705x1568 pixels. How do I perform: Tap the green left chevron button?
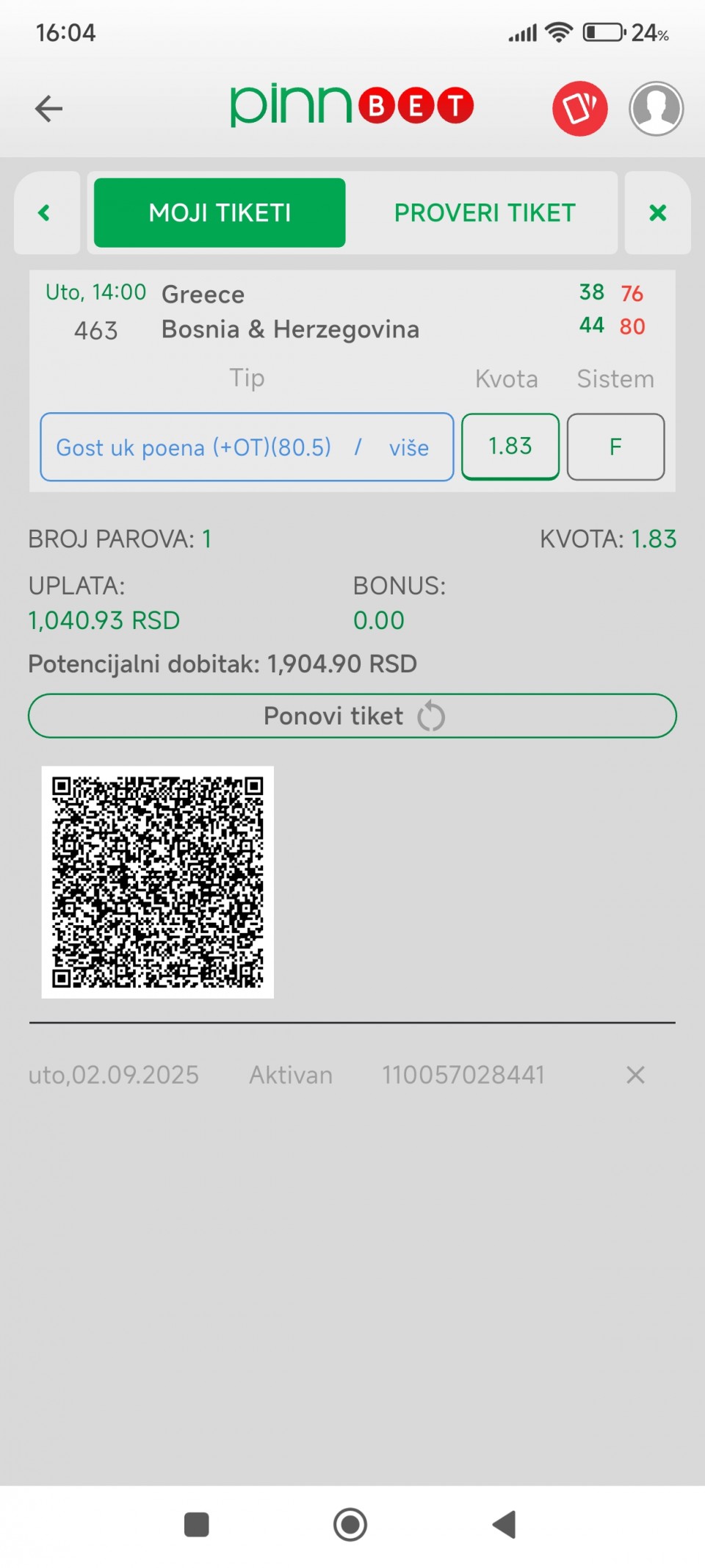46,213
